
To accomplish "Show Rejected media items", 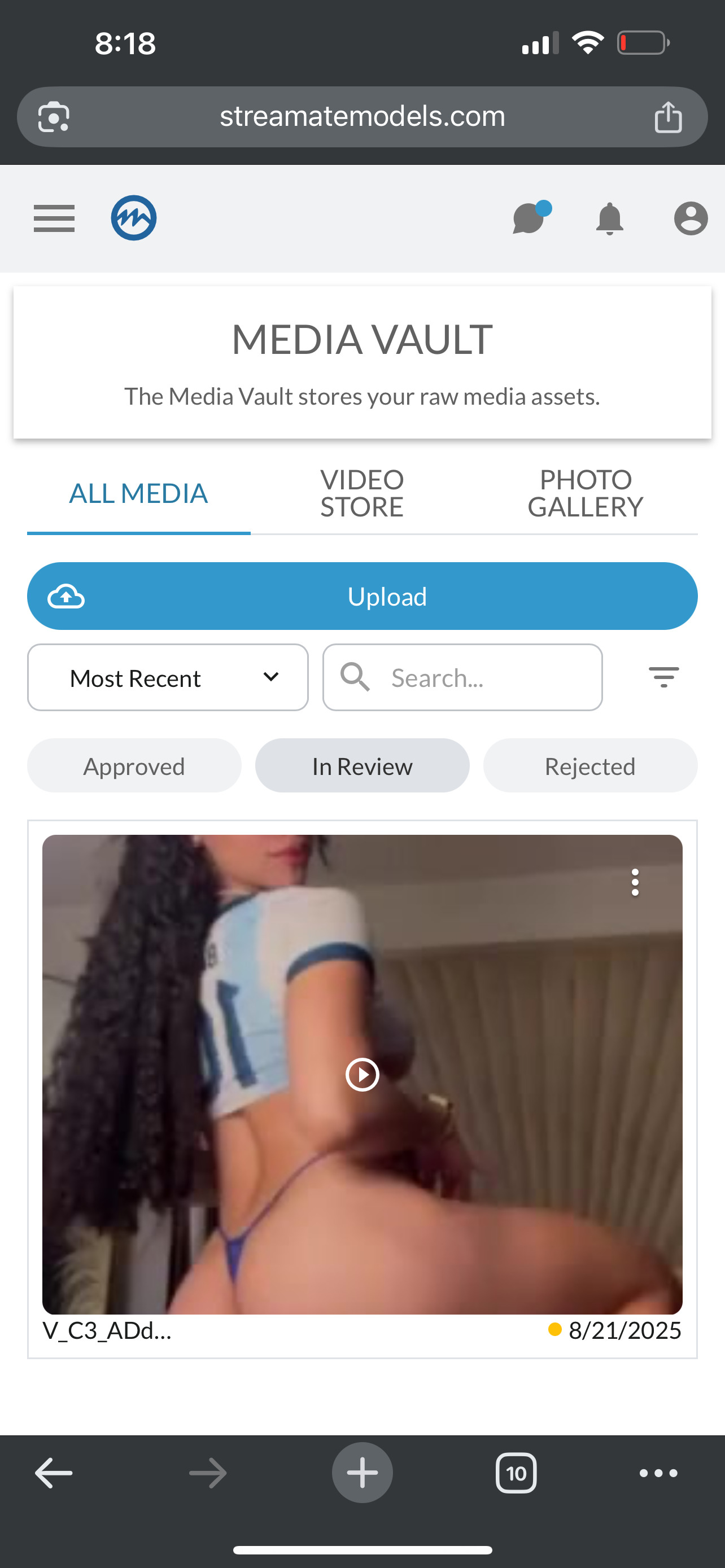I will 590,767.
